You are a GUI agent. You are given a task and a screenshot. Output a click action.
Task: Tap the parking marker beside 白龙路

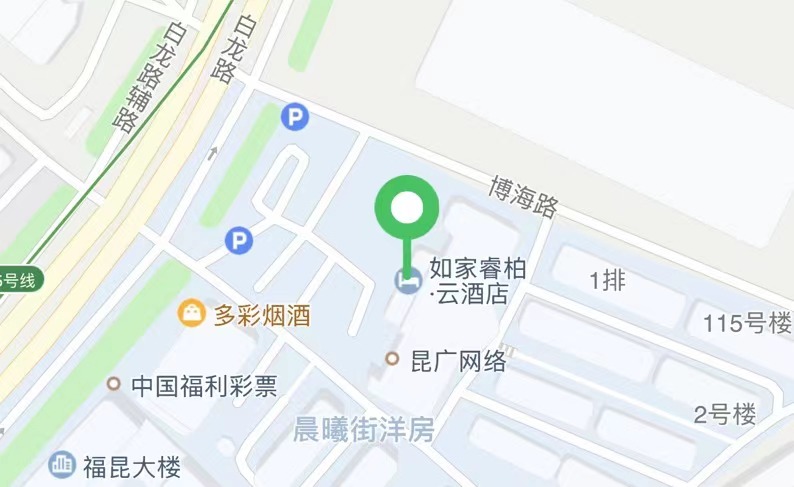[294, 118]
